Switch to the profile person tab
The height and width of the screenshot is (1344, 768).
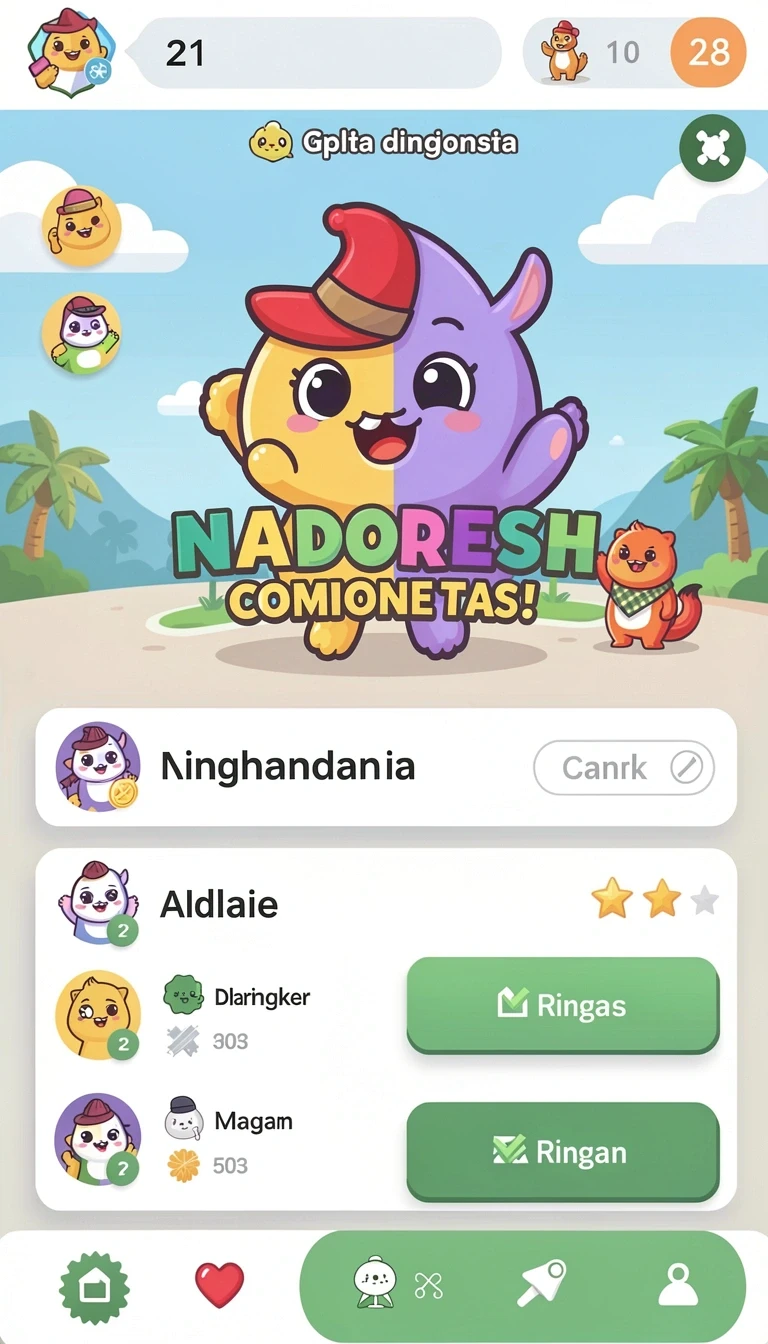pyautogui.click(x=678, y=1284)
